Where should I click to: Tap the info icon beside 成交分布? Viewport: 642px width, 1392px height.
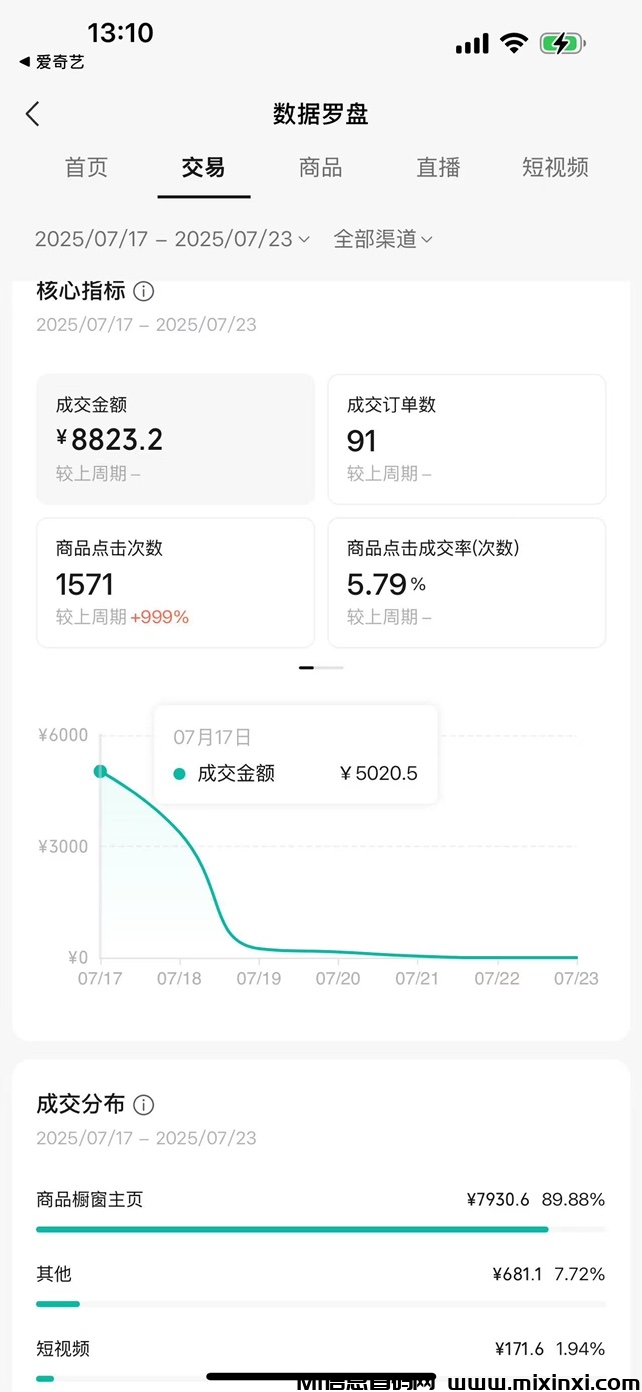[144, 1105]
